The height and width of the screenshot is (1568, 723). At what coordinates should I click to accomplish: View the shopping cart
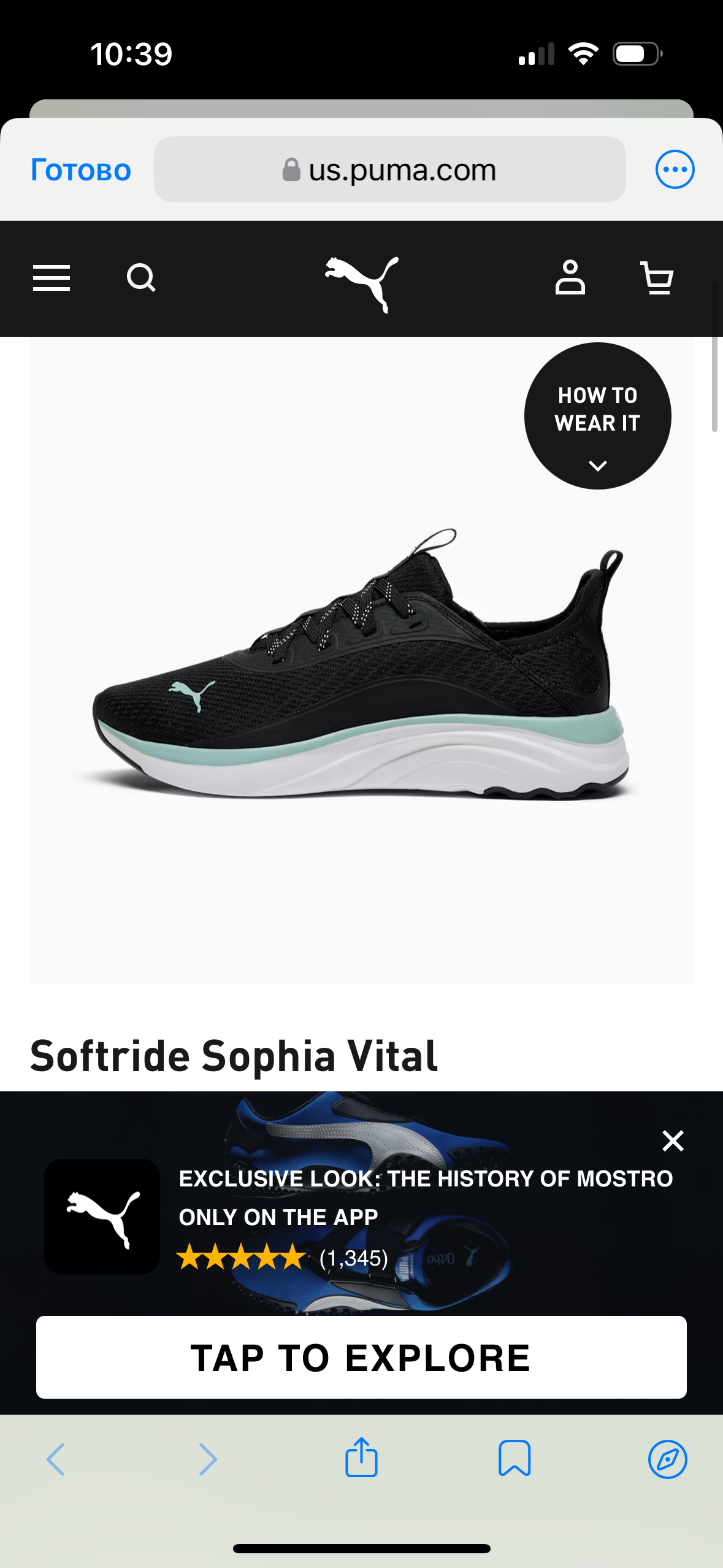point(657,278)
